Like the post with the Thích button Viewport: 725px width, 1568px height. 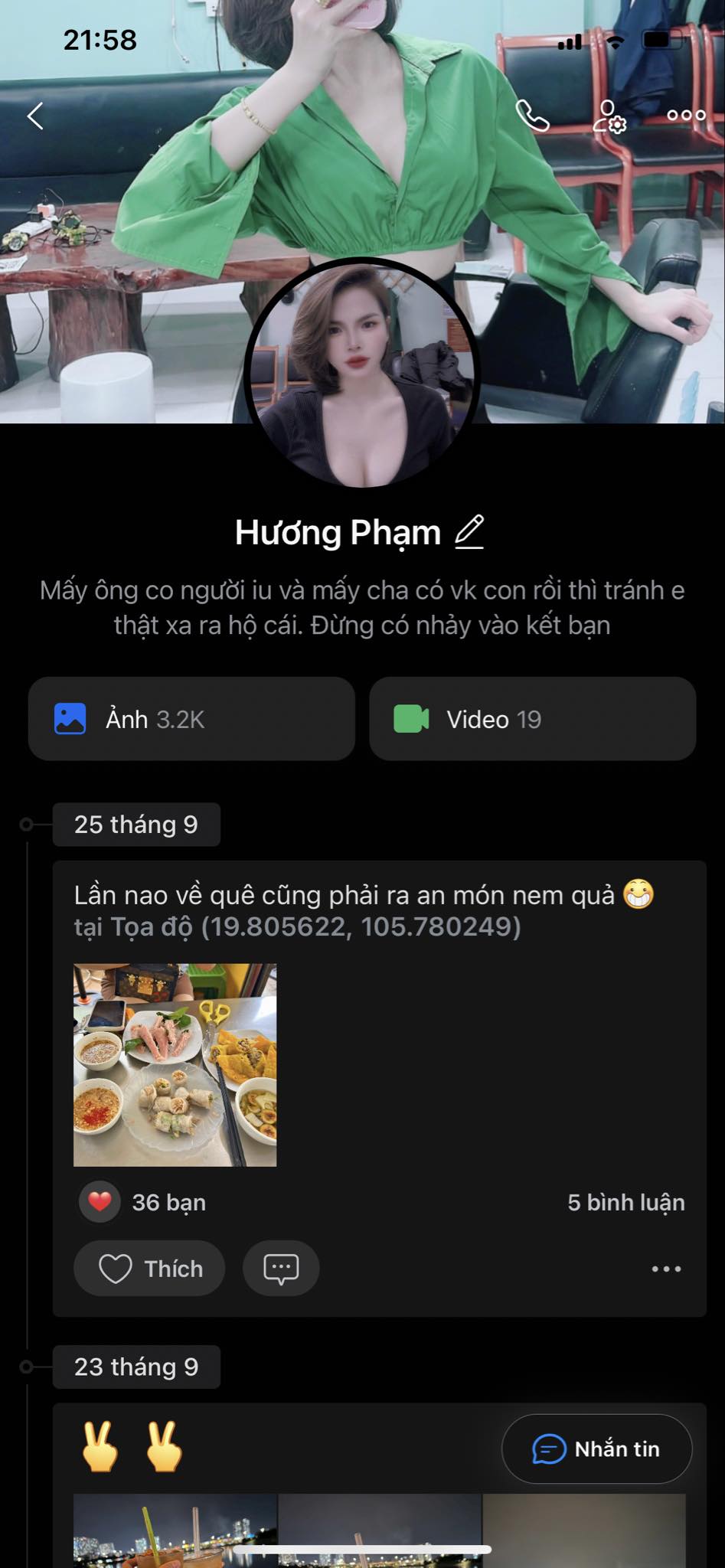149,1269
